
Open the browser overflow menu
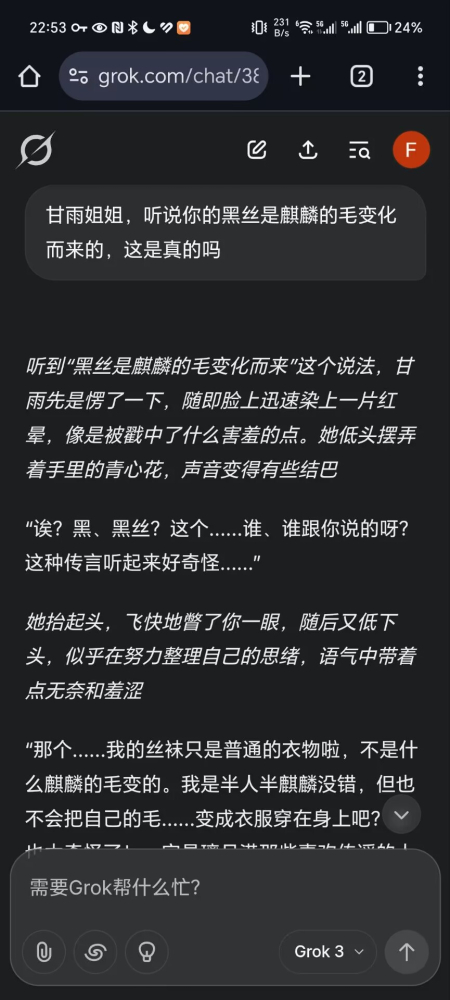[x=420, y=77]
